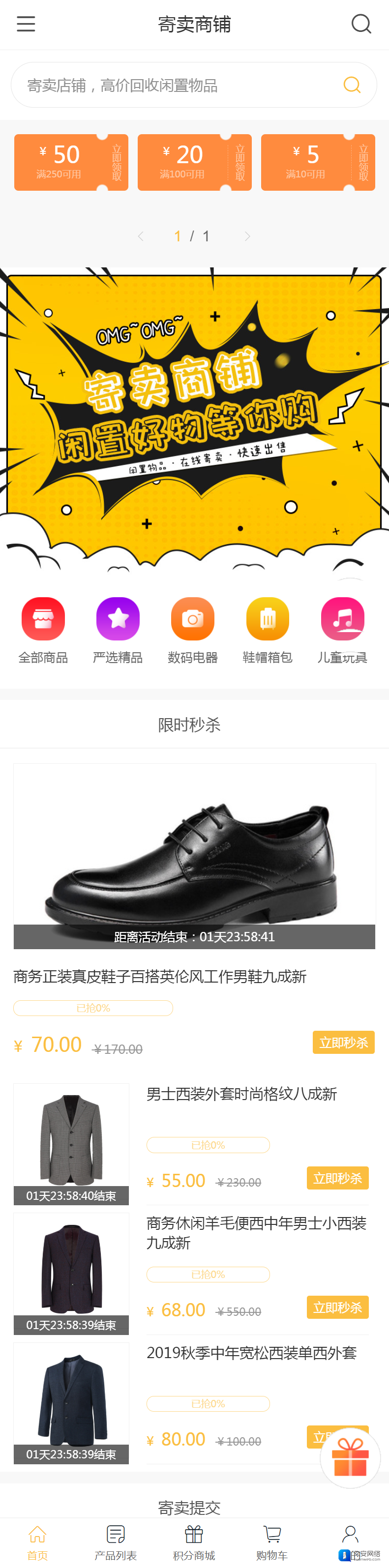
Task: Open the 寄卖商铺 promo banner
Action: pyautogui.click(x=194, y=420)
